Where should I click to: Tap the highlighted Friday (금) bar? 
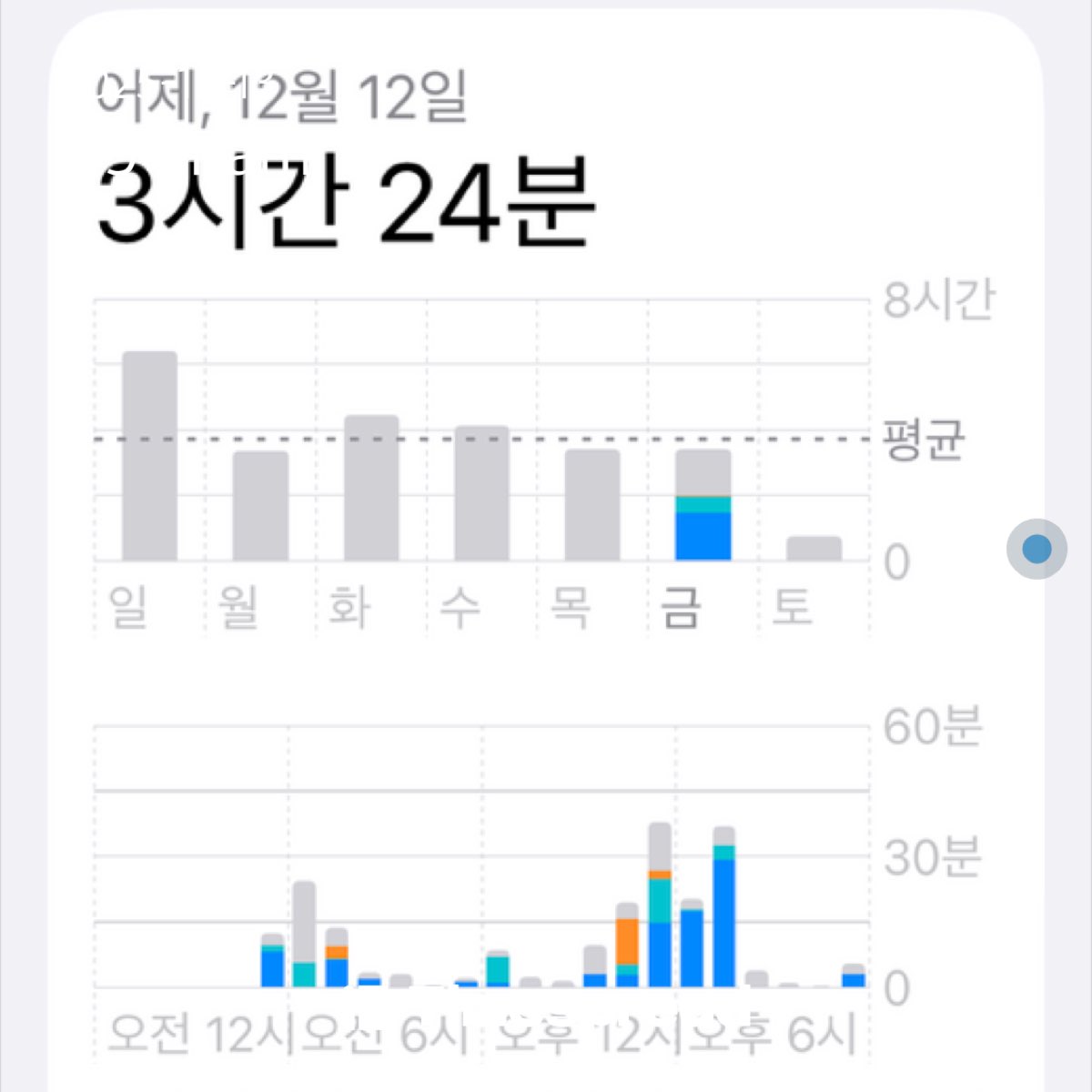[x=703, y=506]
